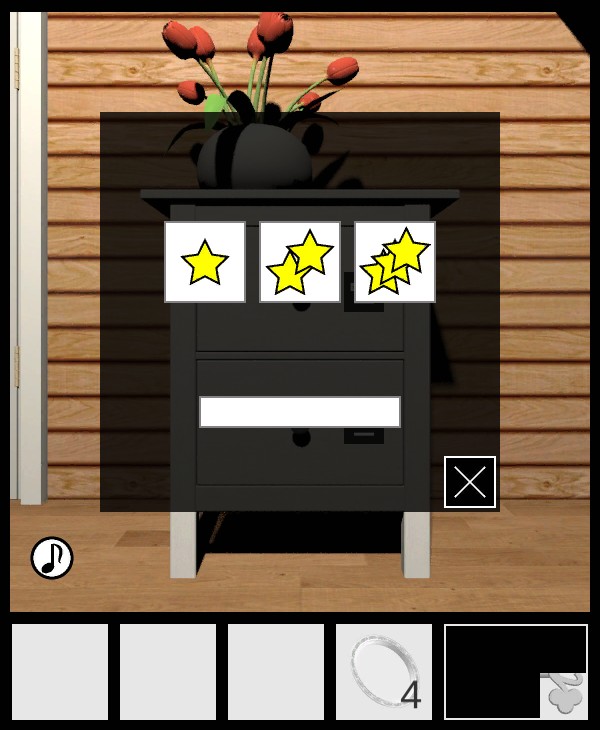600x730 pixels.
Task: Select the two stars tile
Action: [300, 262]
